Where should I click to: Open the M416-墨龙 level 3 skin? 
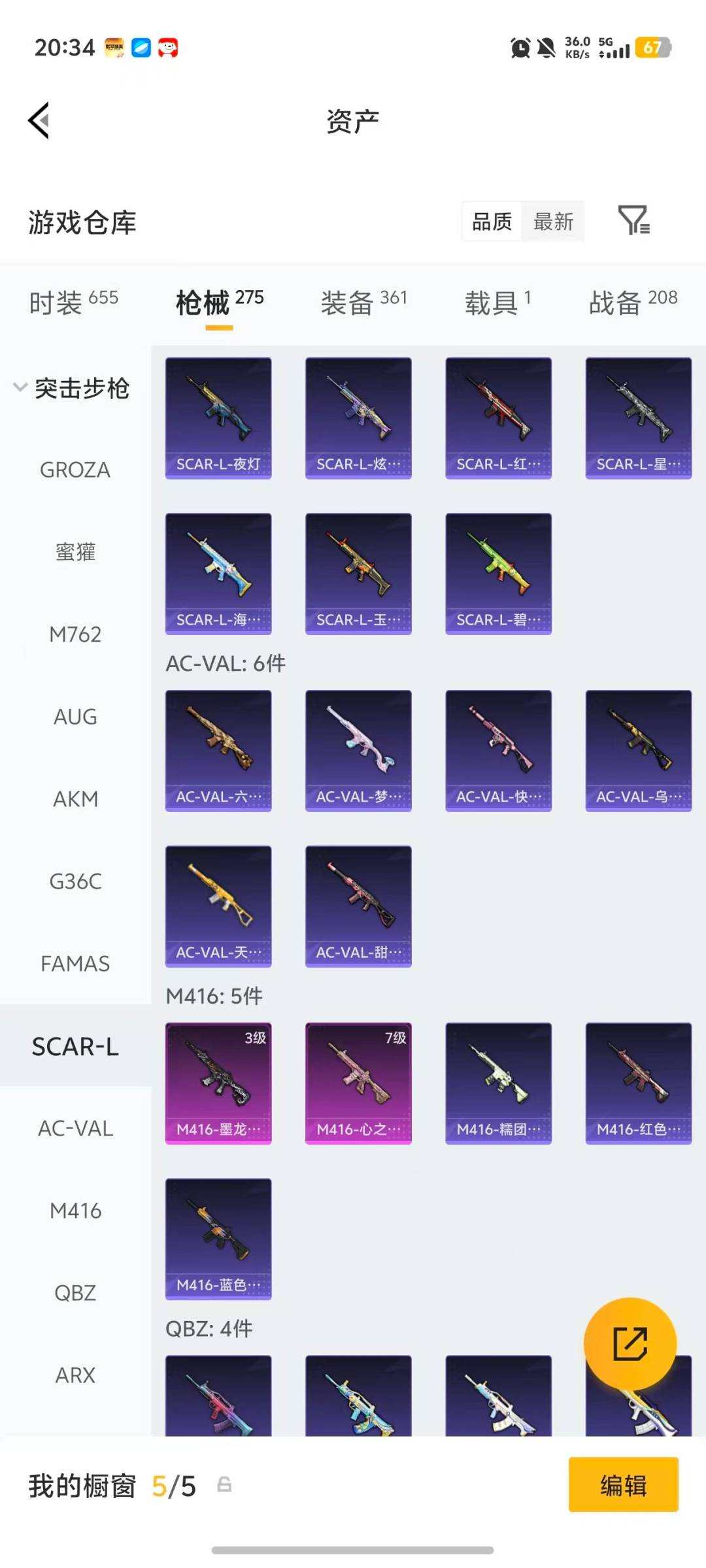click(x=218, y=1083)
